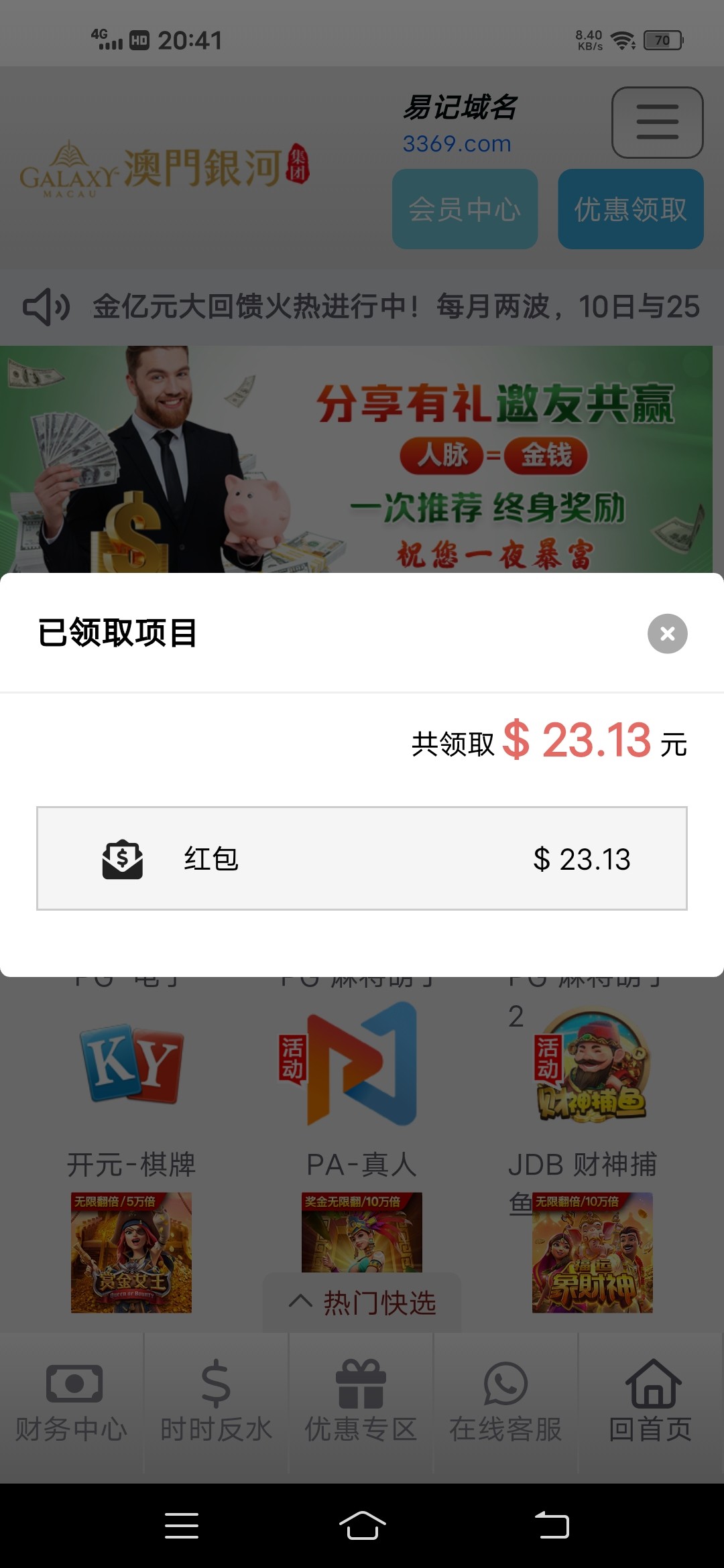
Task: Close the 已领取项目 dialog
Action: [x=667, y=633]
